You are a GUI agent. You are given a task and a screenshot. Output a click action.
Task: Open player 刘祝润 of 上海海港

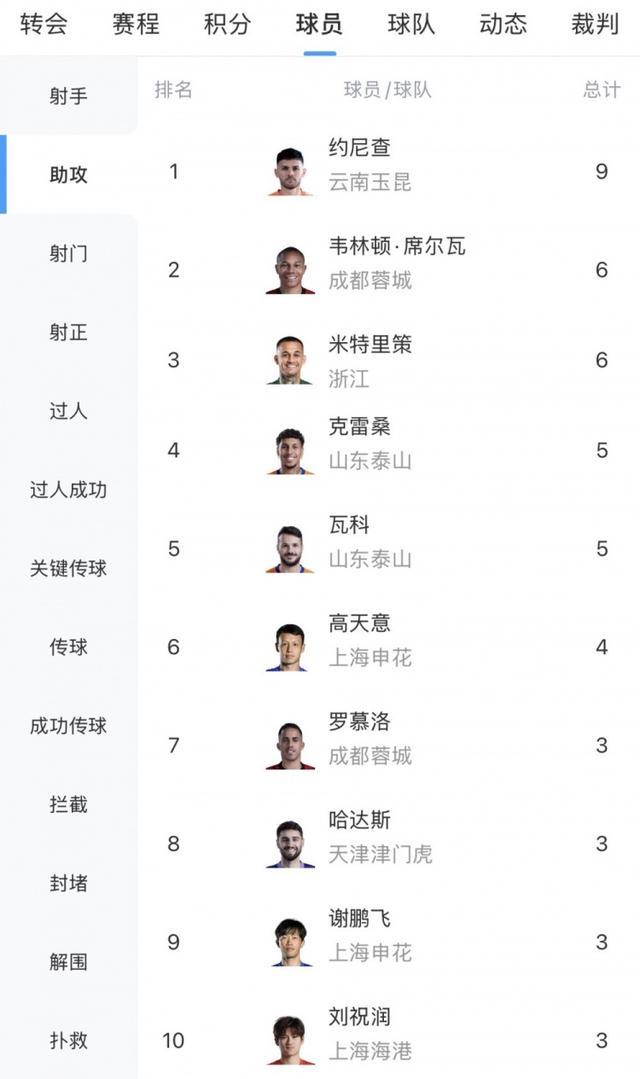(x=389, y=1040)
